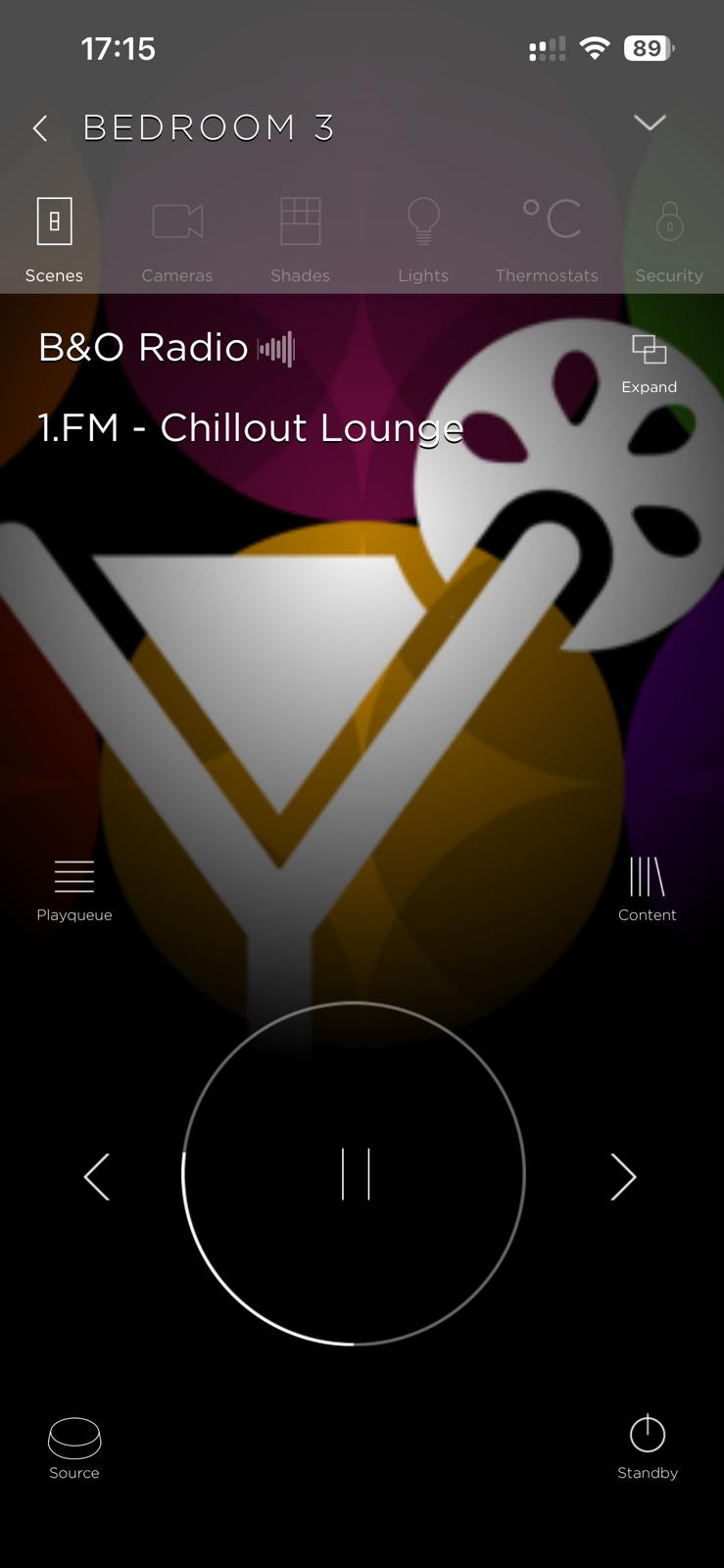Open the Playqueue

click(x=74, y=889)
